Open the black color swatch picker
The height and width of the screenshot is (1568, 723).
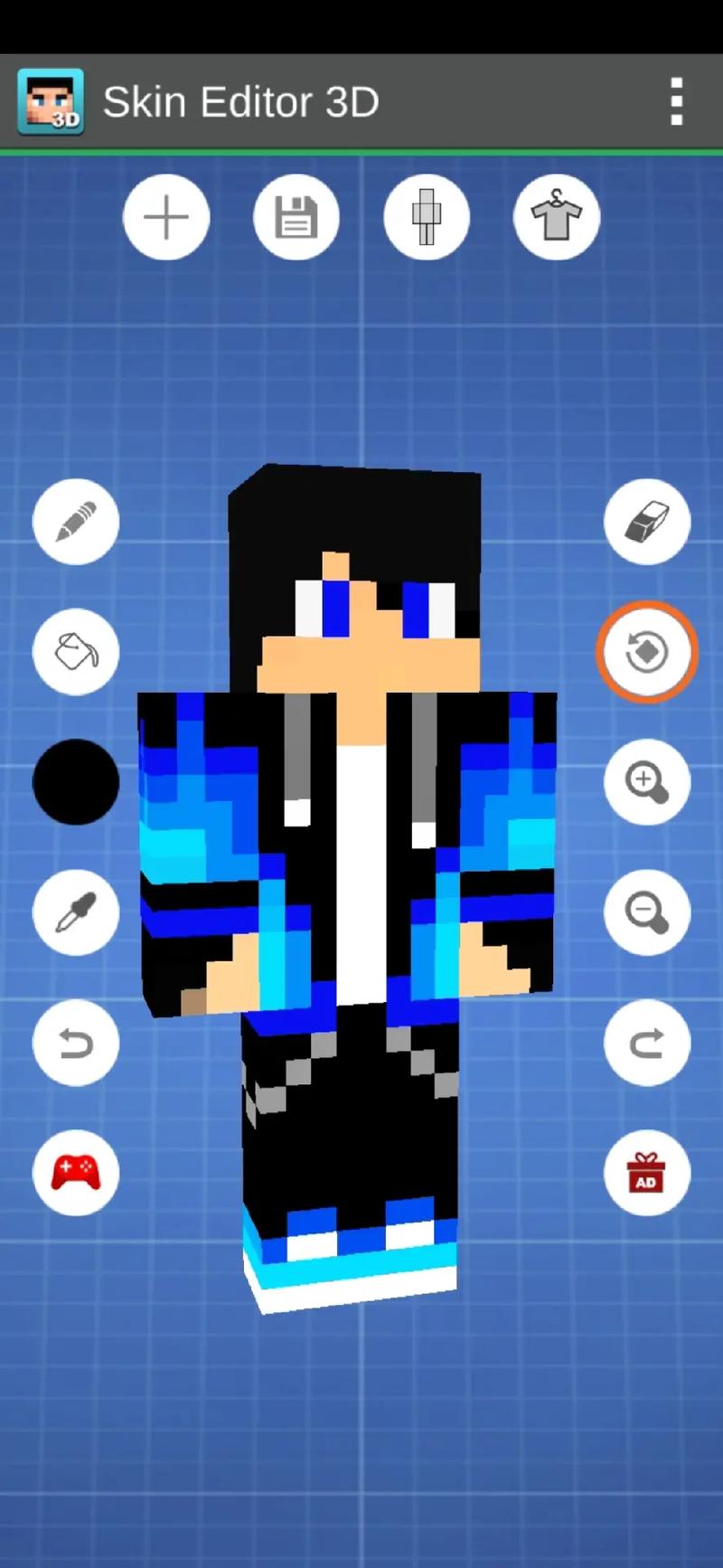76,782
